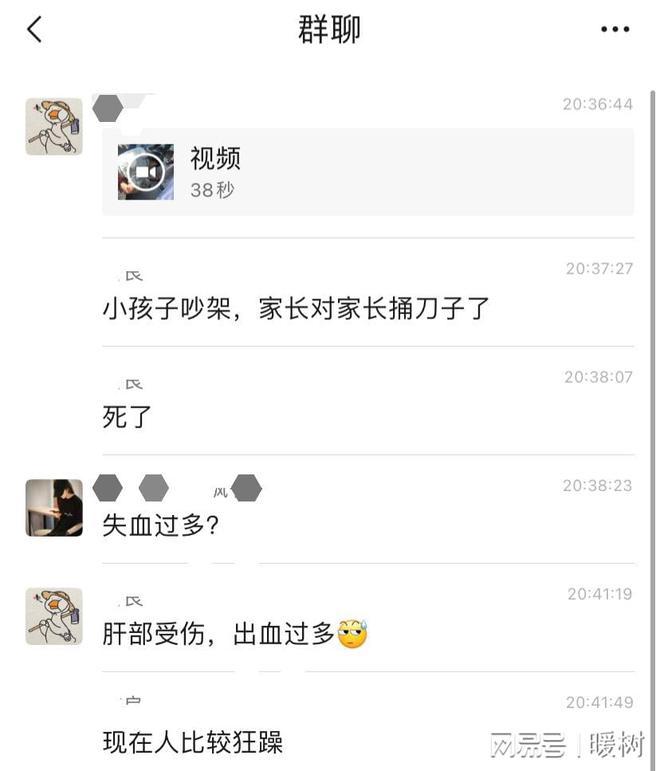Play the 38-second video message
Image resolution: width=660 pixels, height=771 pixels.
pos(146,172)
